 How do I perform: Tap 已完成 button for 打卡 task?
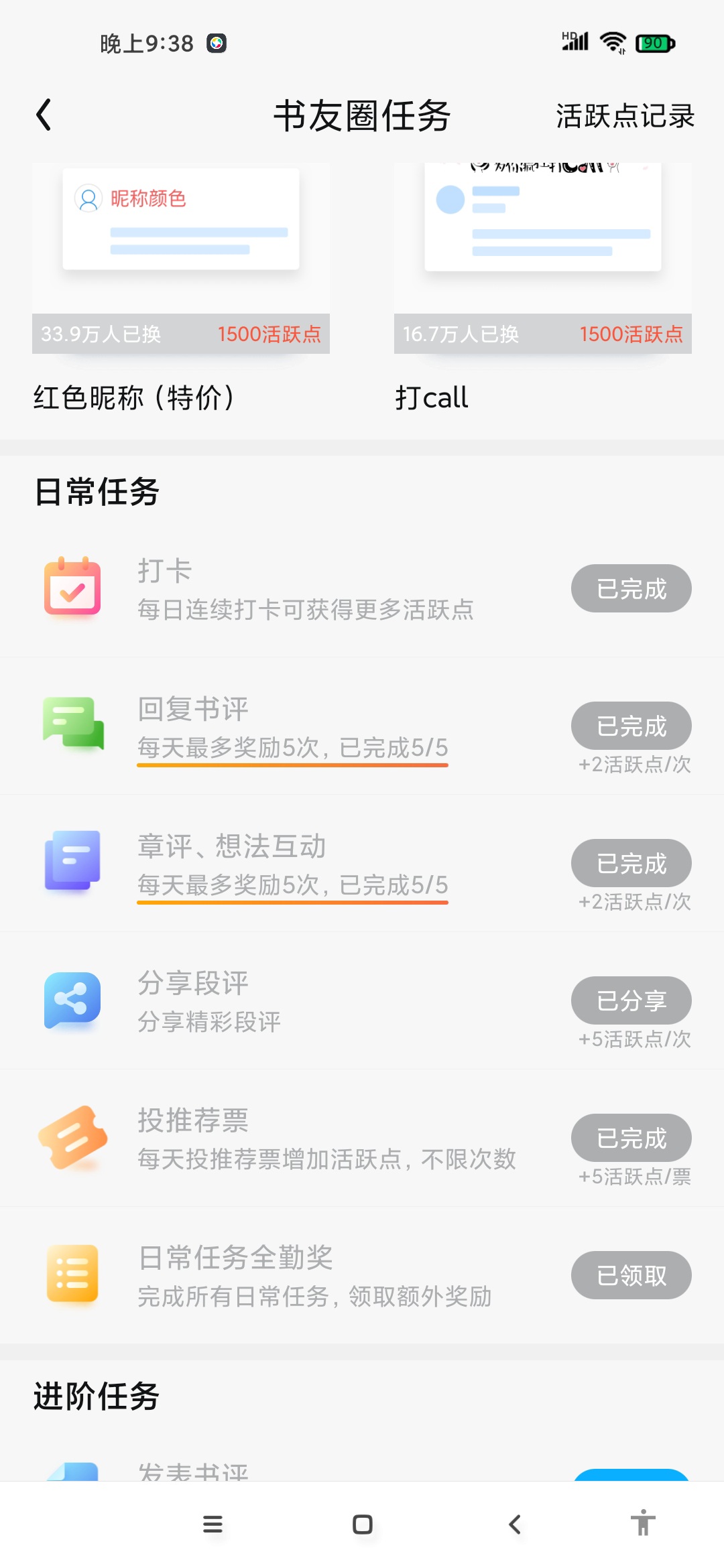pyautogui.click(x=631, y=588)
